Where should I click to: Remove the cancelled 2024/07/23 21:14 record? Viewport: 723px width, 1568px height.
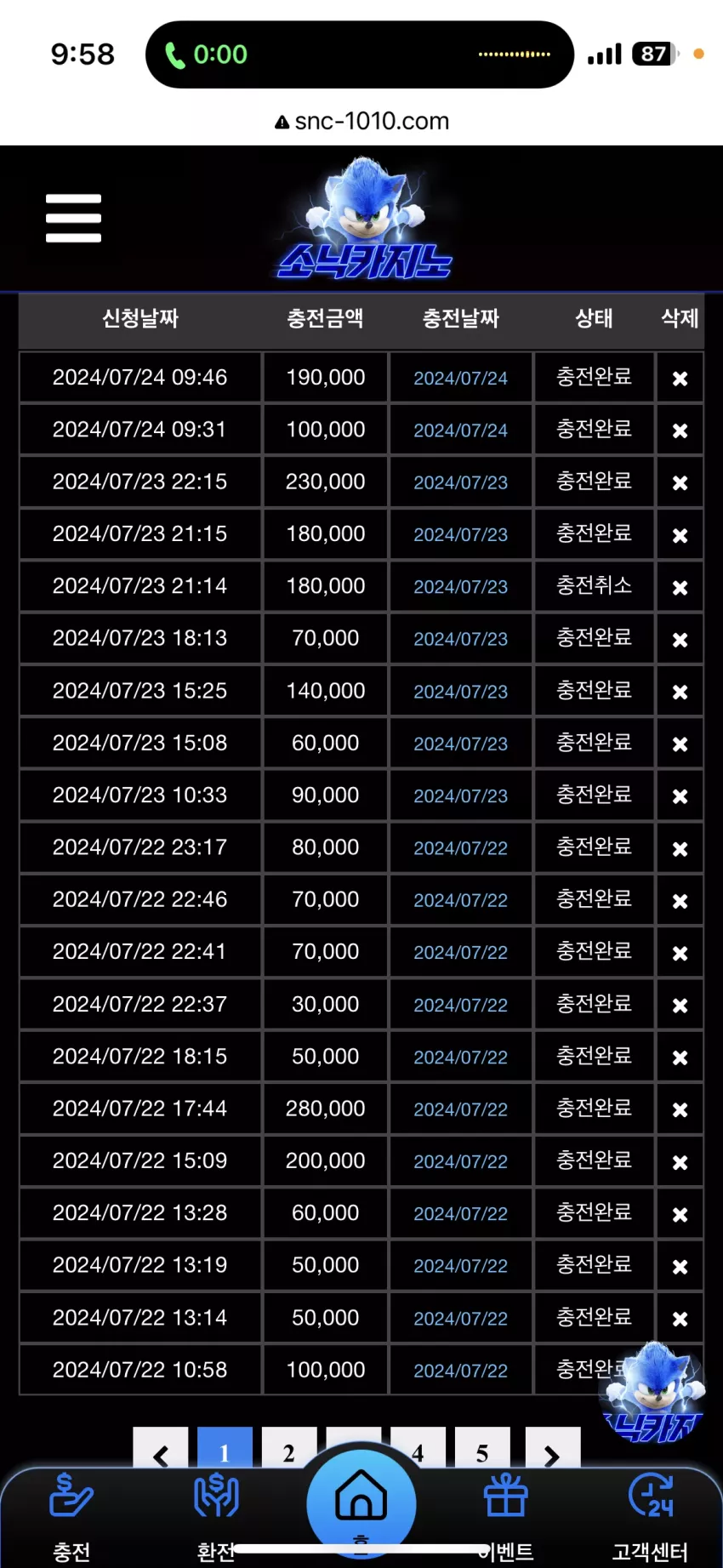680,588
